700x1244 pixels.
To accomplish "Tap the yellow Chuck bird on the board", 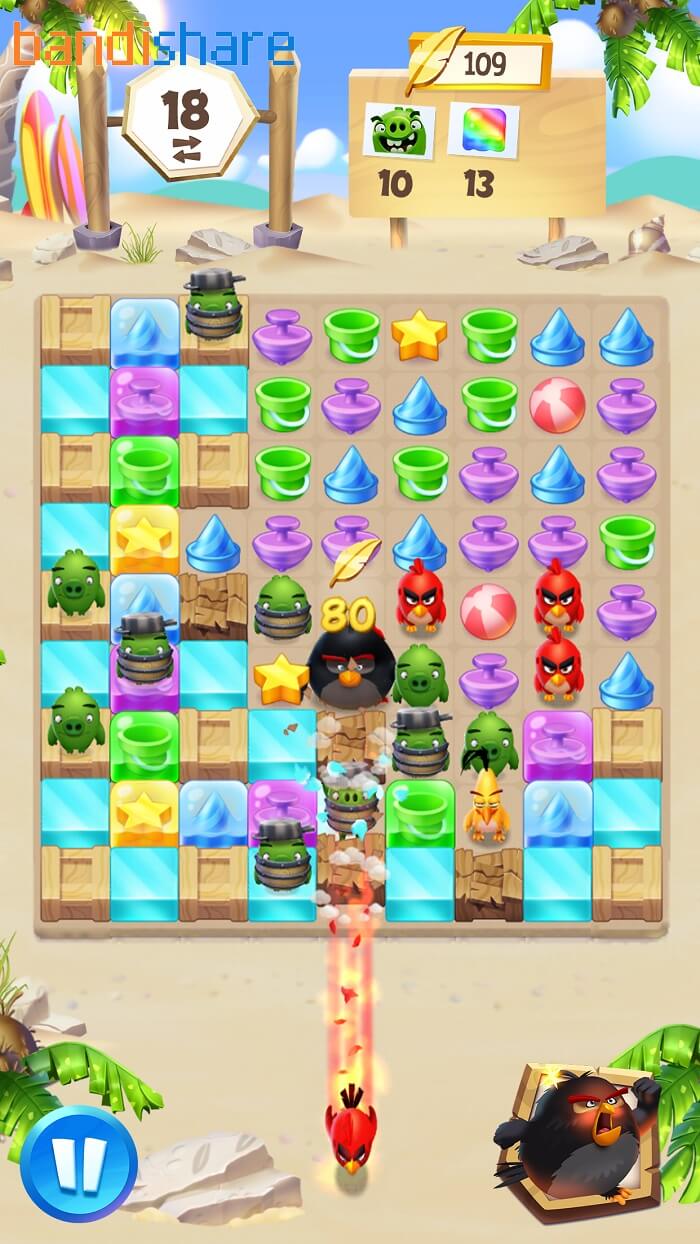I will coord(487,806).
